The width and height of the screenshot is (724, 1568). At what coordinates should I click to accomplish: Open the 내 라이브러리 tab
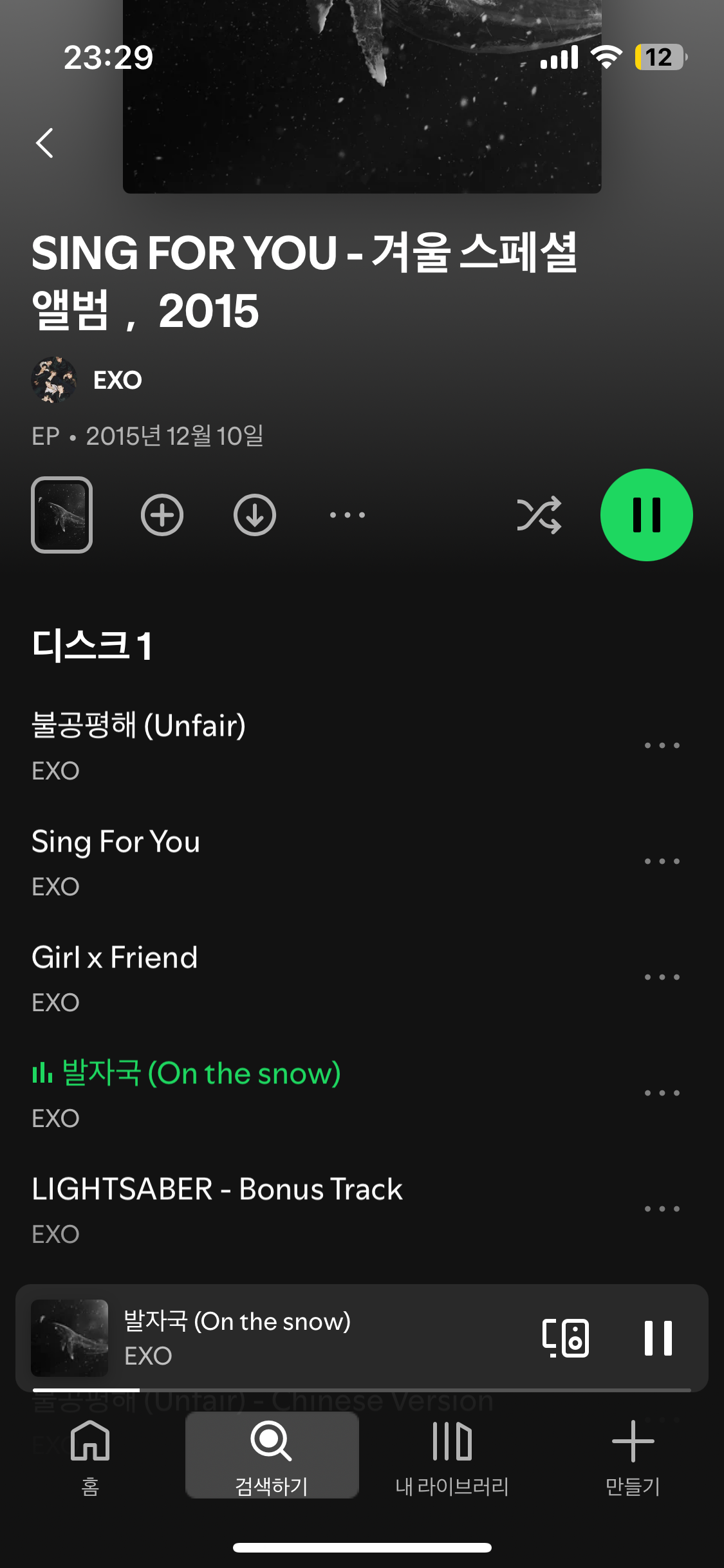[x=452, y=1457]
